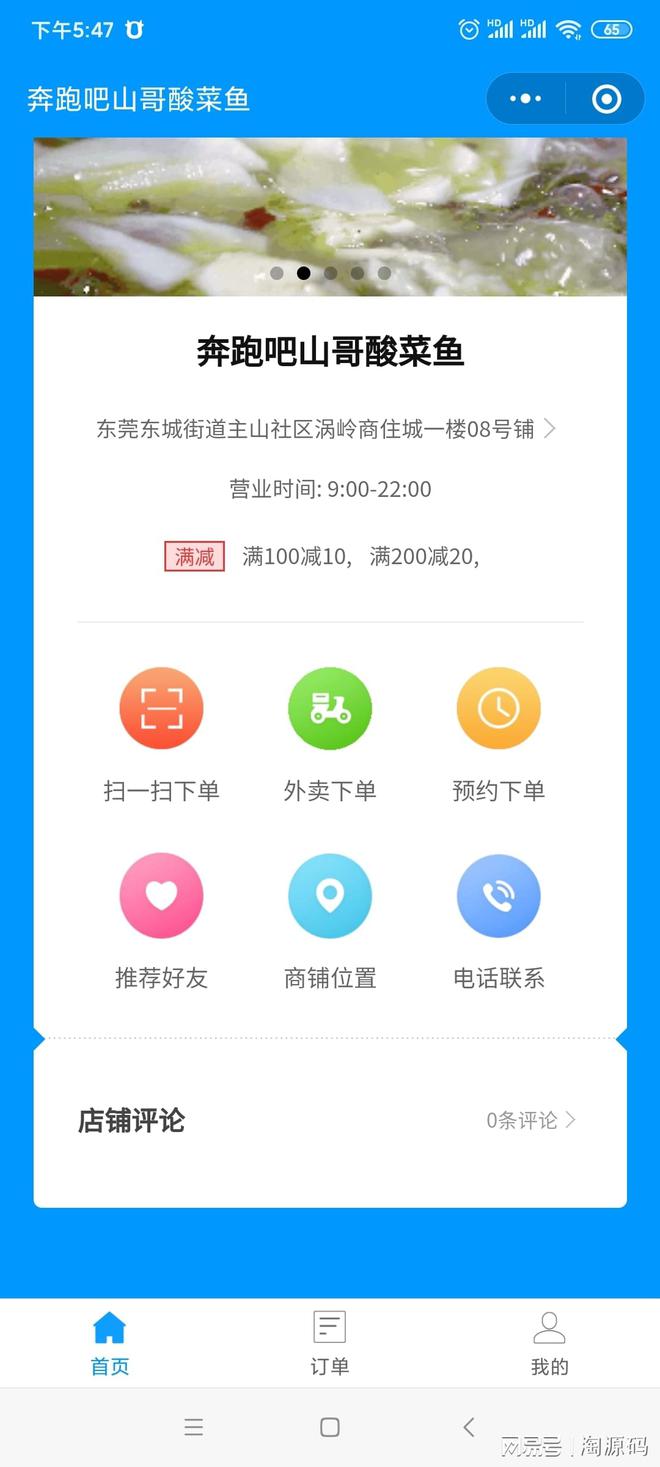
Task: Open recent apps from the navigation bar
Action: pos(194,1427)
